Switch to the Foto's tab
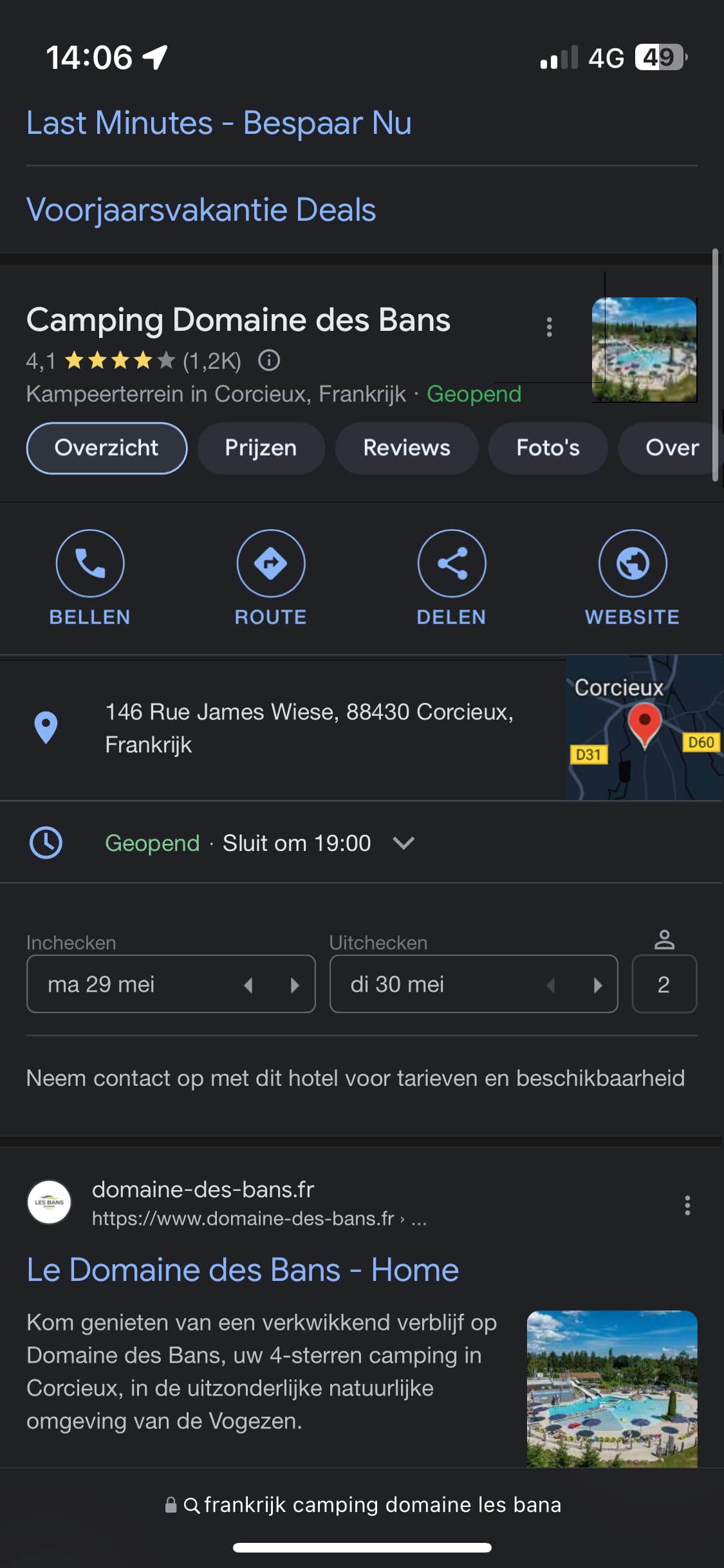 point(548,448)
